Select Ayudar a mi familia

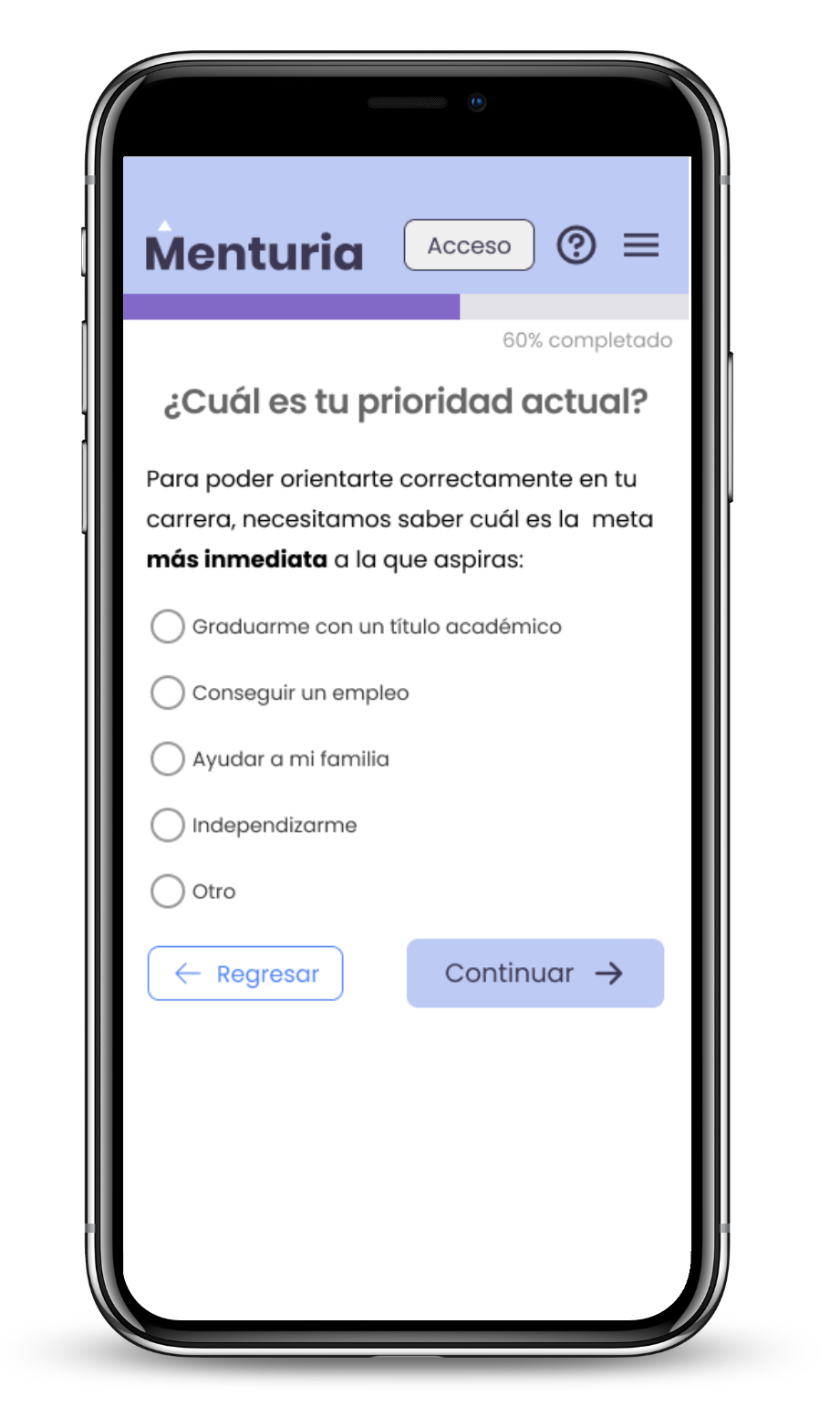pos(168,759)
